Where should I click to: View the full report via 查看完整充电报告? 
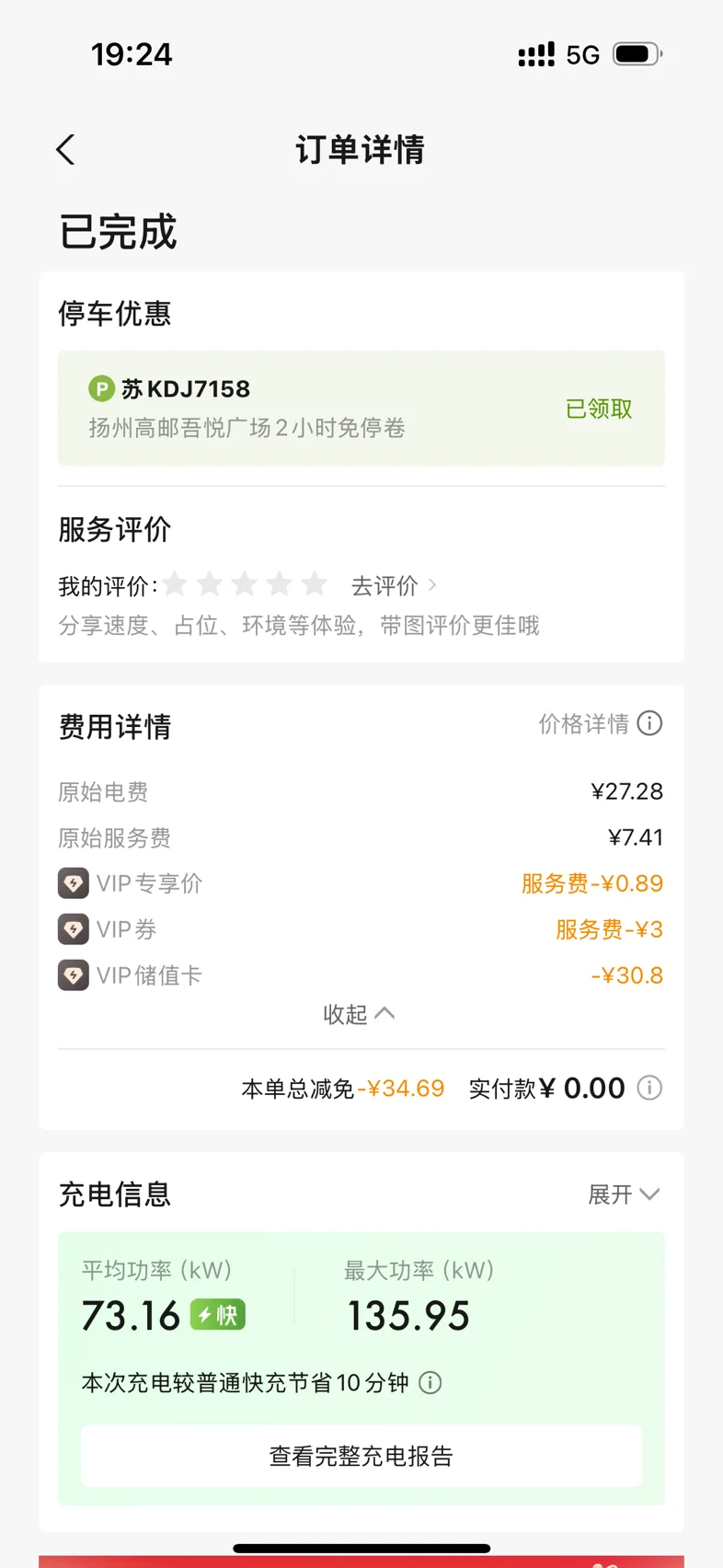361,1456
